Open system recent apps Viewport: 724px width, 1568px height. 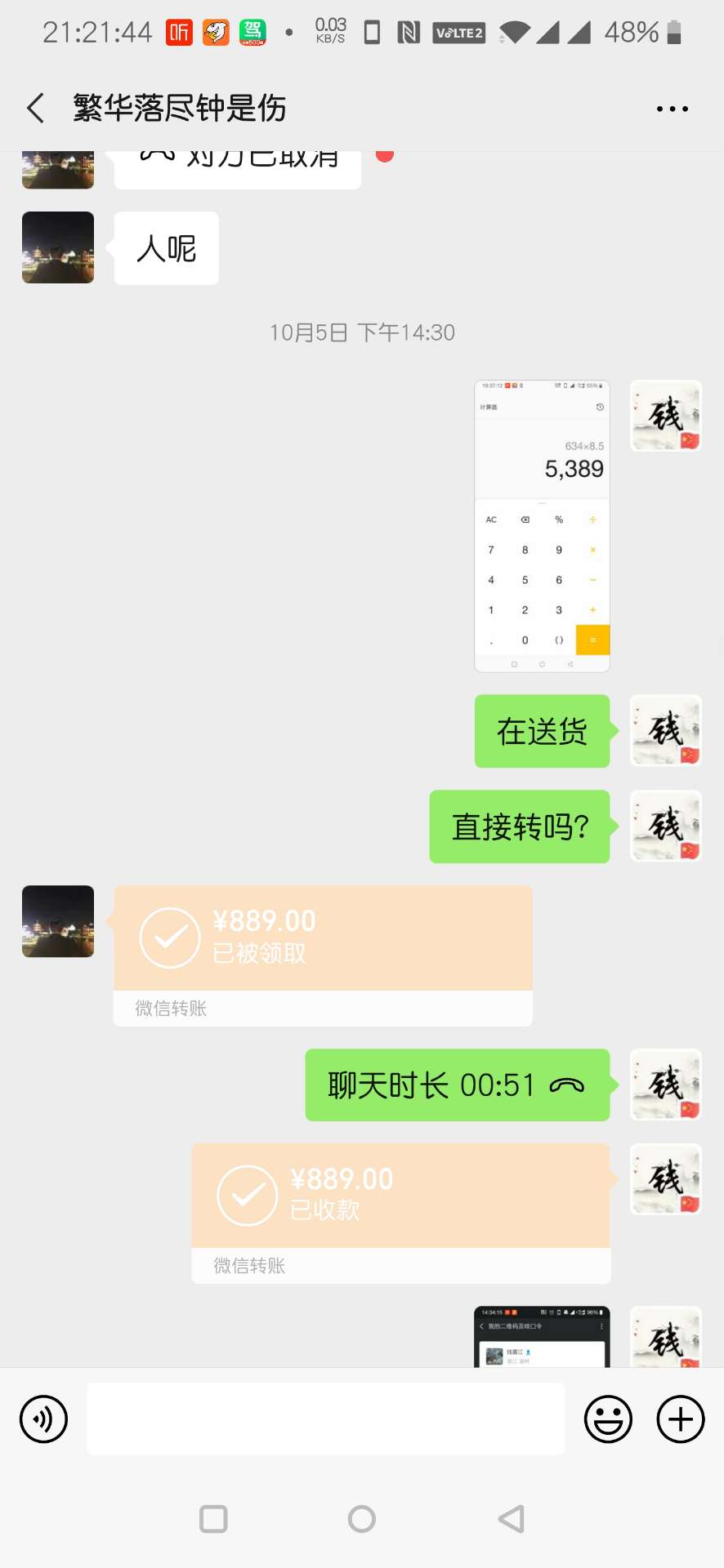(213, 1519)
